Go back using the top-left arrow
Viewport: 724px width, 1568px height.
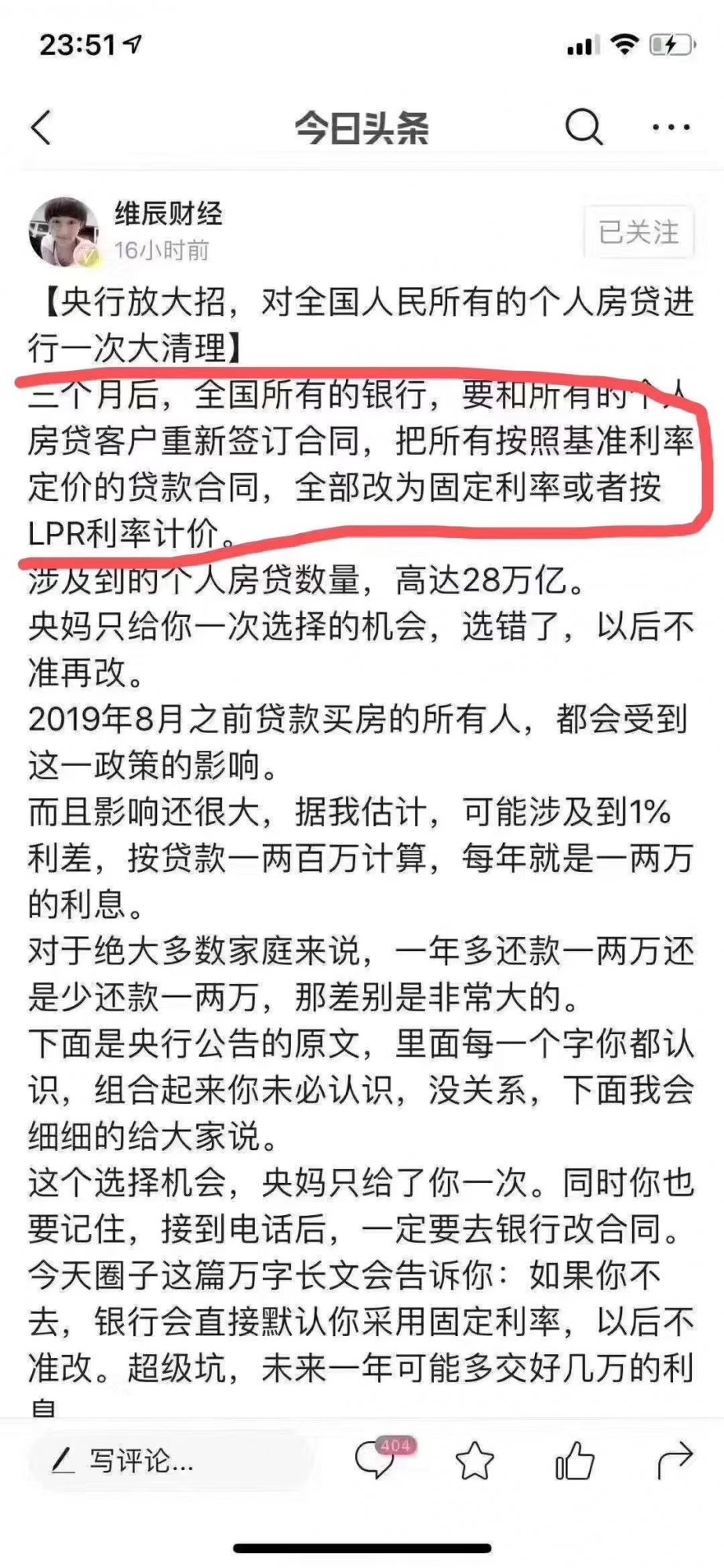tap(42, 127)
